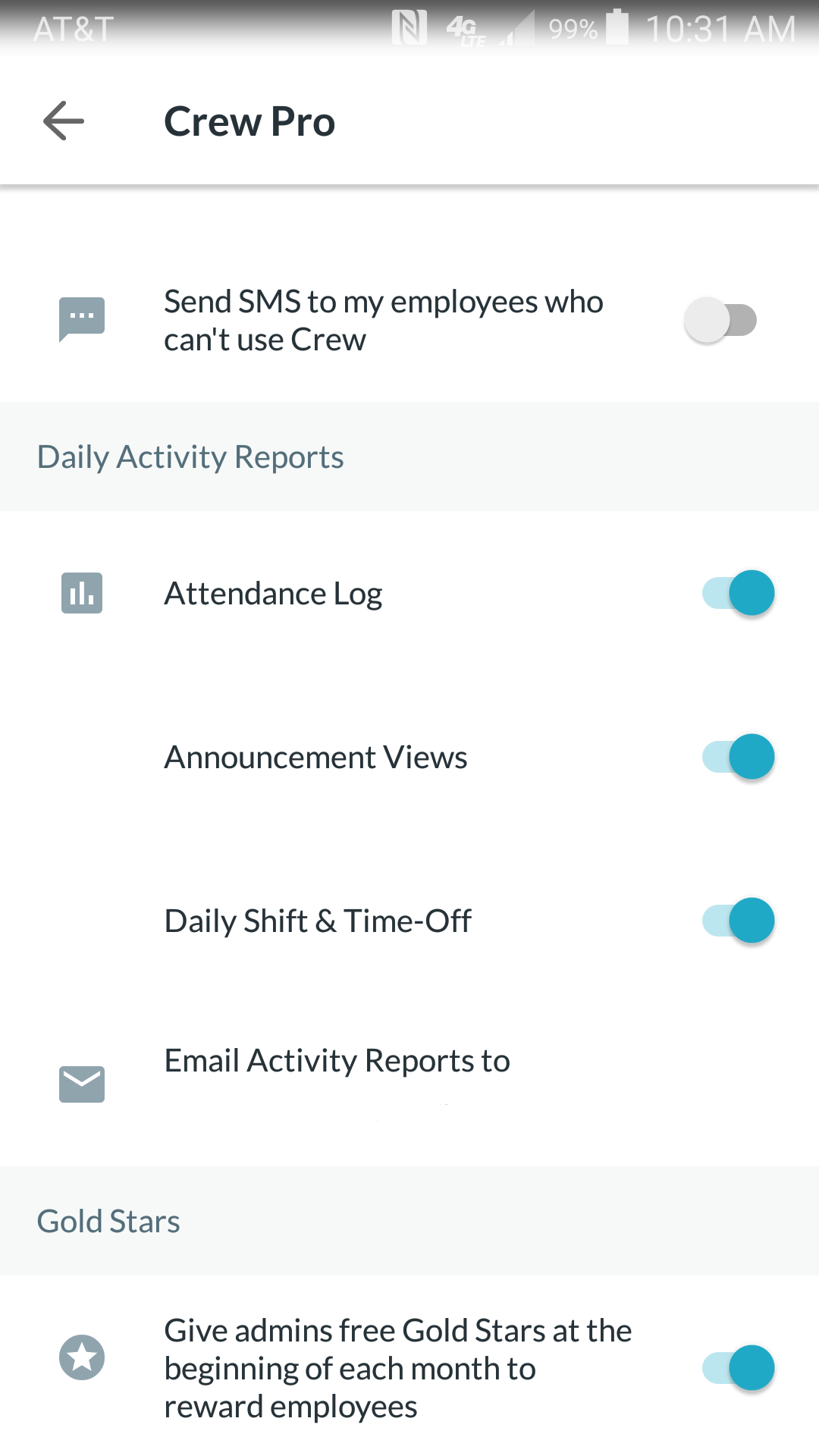Turn off the Attendance Log switch
This screenshot has width=819, height=1456.
click(x=738, y=593)
